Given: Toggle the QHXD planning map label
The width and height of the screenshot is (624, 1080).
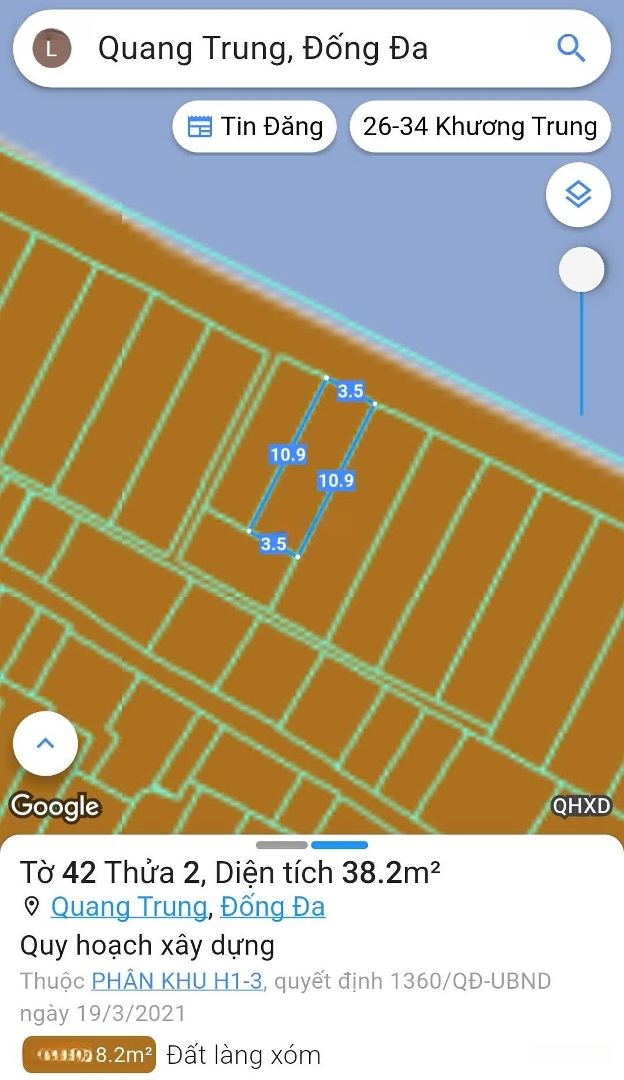Looking at the screenshot, I should click(581, 806).
